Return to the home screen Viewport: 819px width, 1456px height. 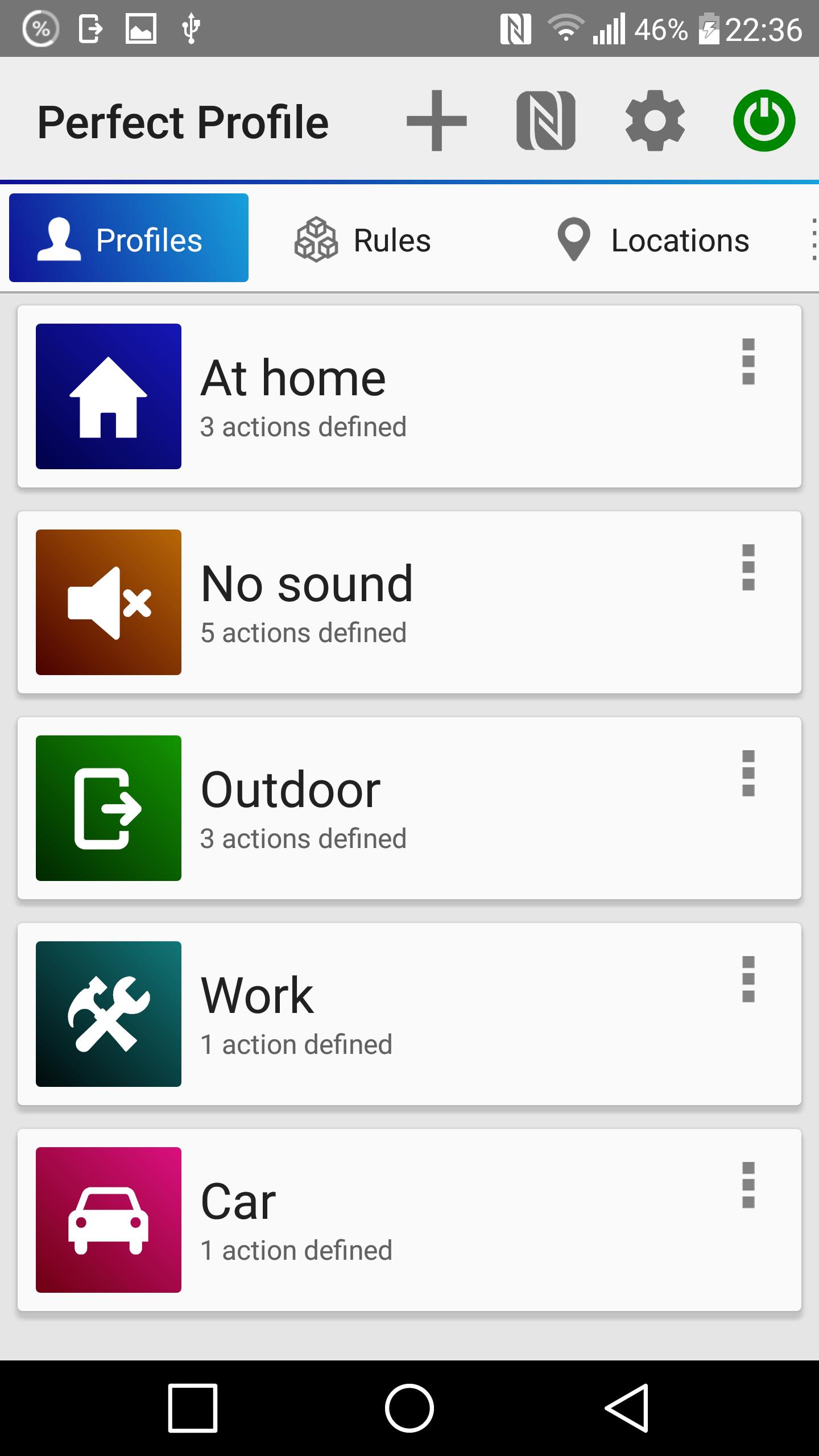pyautogui.click(x=409, y=1408)
